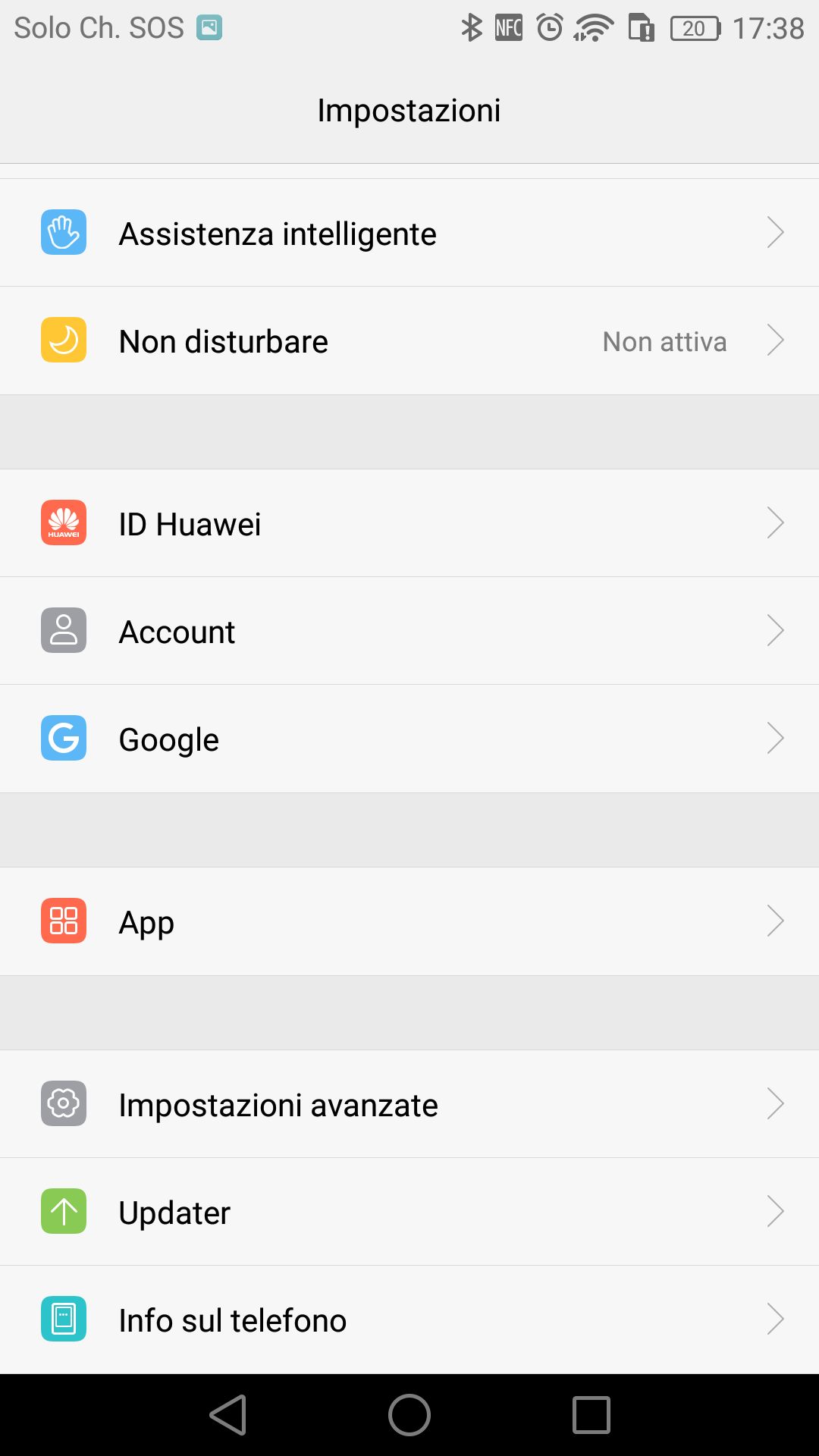
Task: Open the Account settings row
Action: (x=409, y=631)
